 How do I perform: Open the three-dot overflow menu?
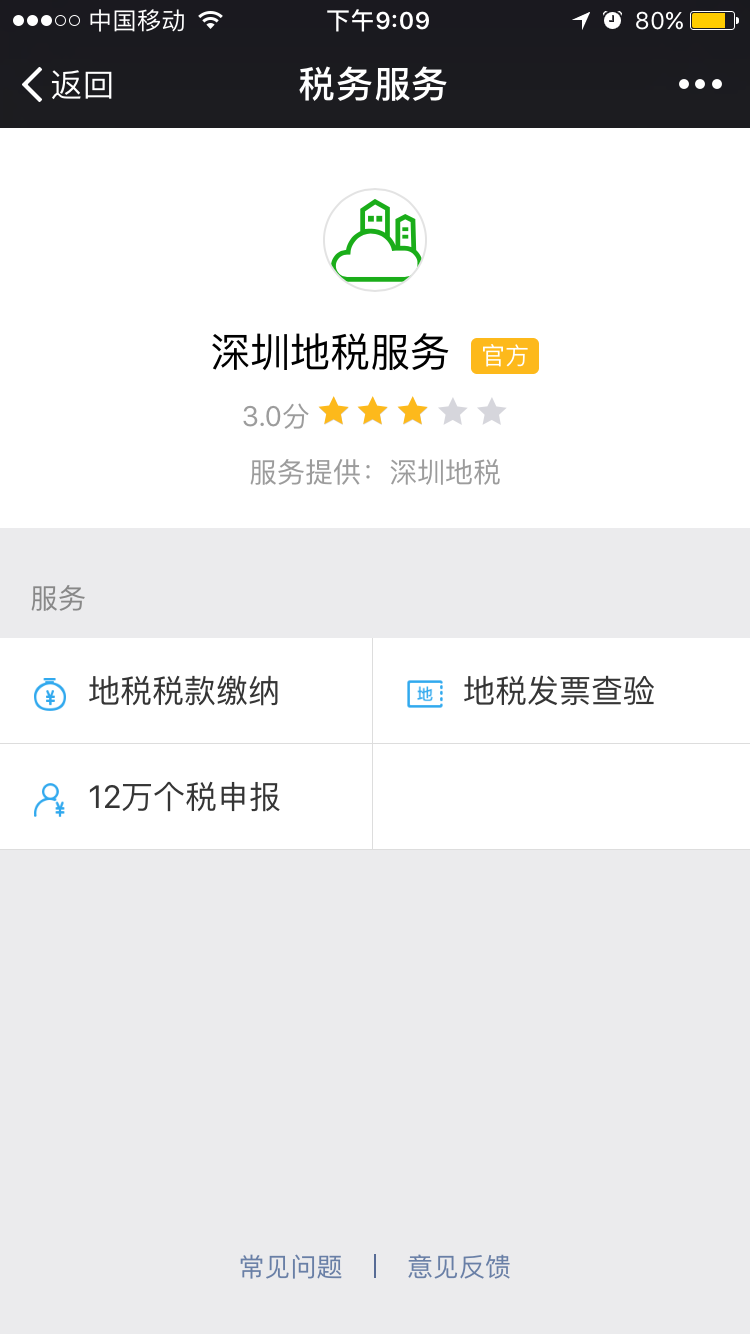(x=700, y=85)
